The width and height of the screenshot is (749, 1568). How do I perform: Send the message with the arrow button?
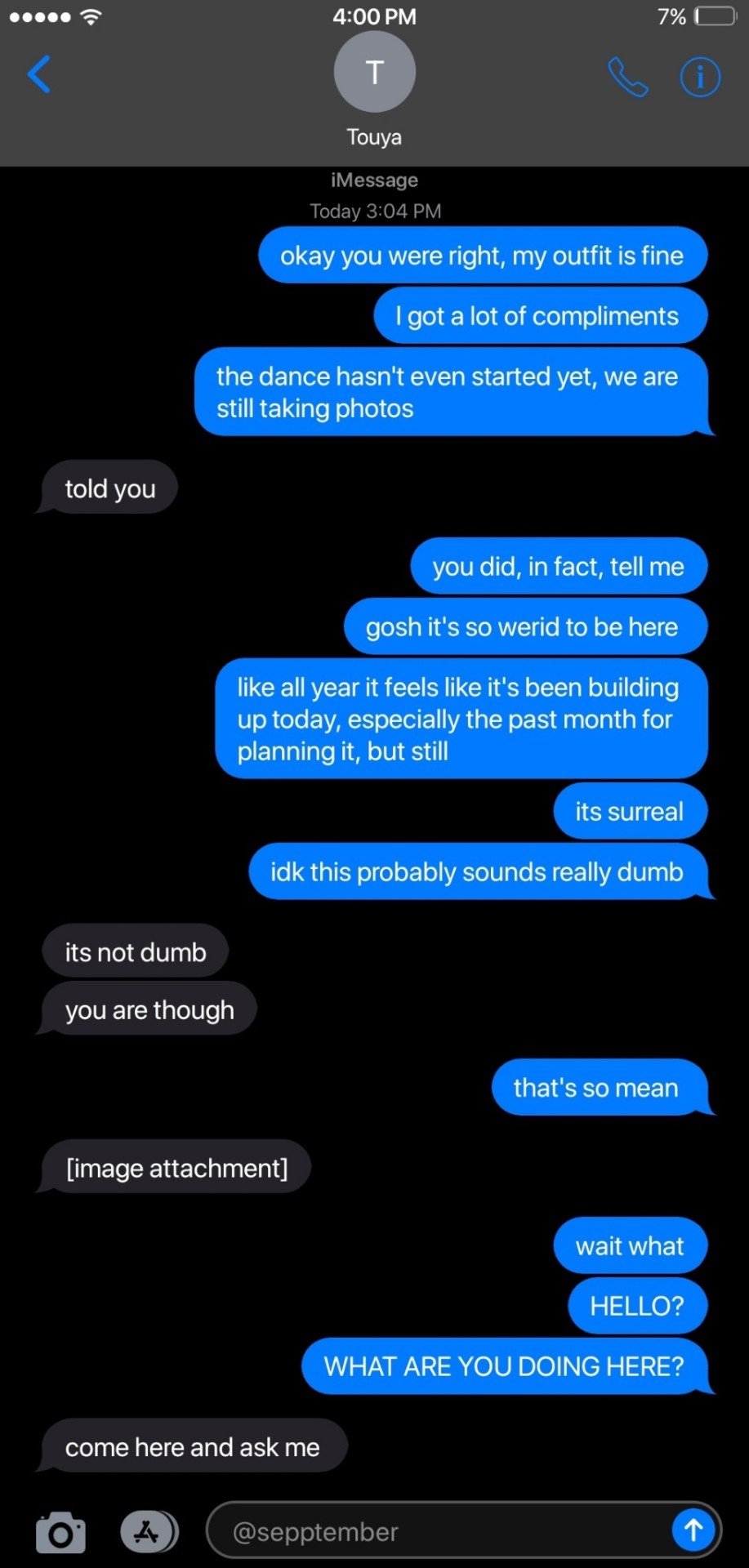click(x=693, y=1530)
